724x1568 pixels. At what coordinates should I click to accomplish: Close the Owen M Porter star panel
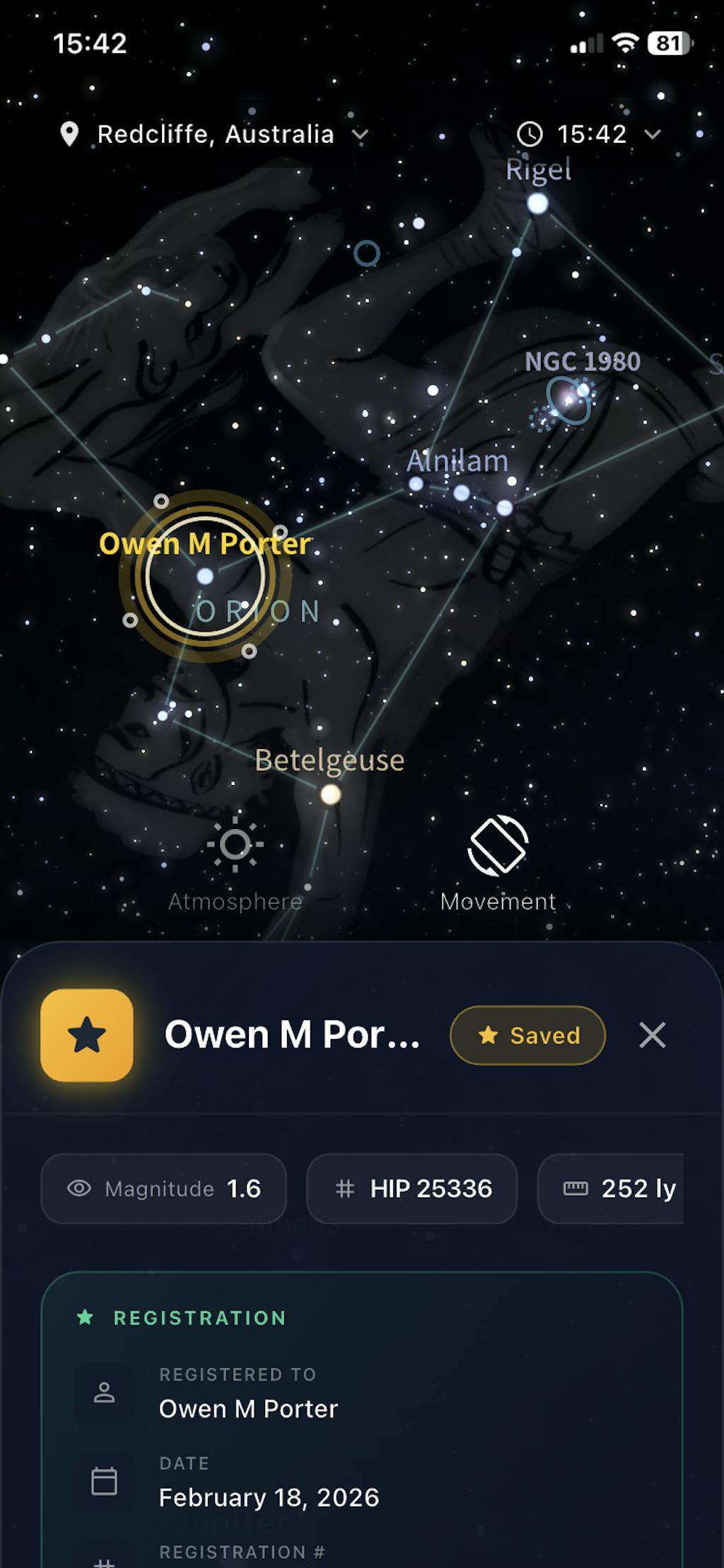pyautogui.click(x=652, y=1035)
